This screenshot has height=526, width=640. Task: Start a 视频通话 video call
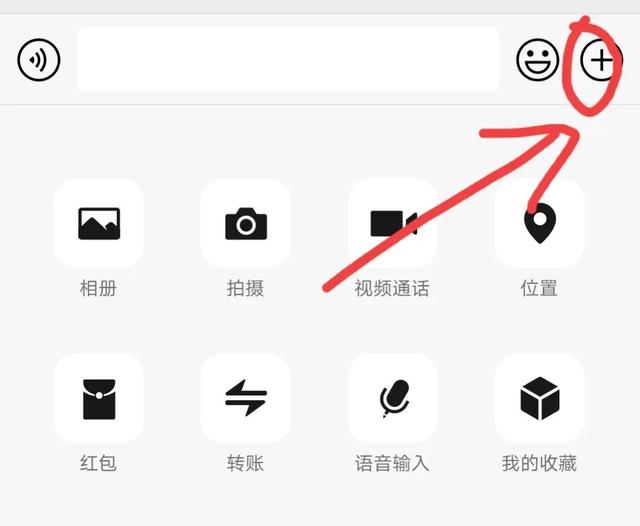[x=392, y=223]
